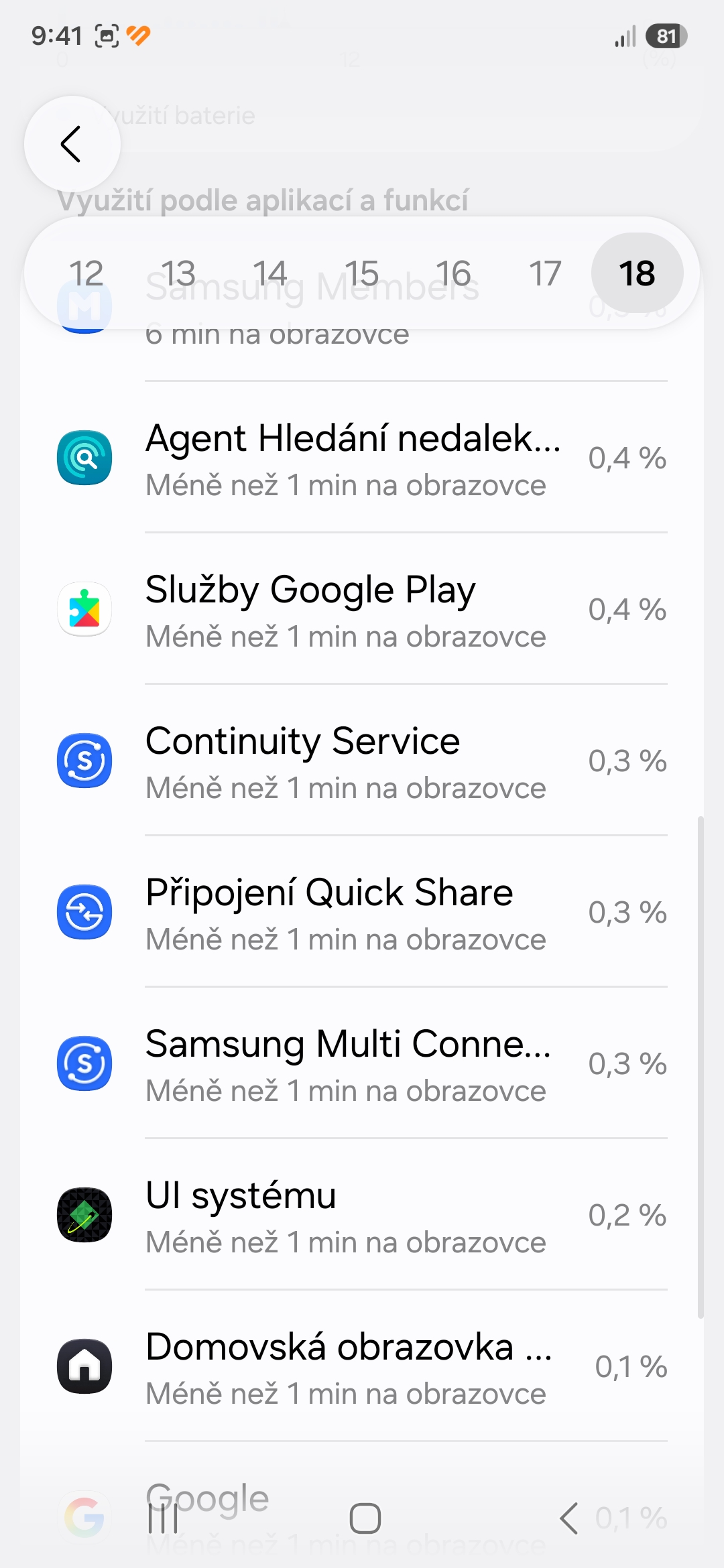724x1568 pixels.
Task: Open Agent Hledání nedalek... battery details
Action: pyautogui.click(x=362, y=458)
